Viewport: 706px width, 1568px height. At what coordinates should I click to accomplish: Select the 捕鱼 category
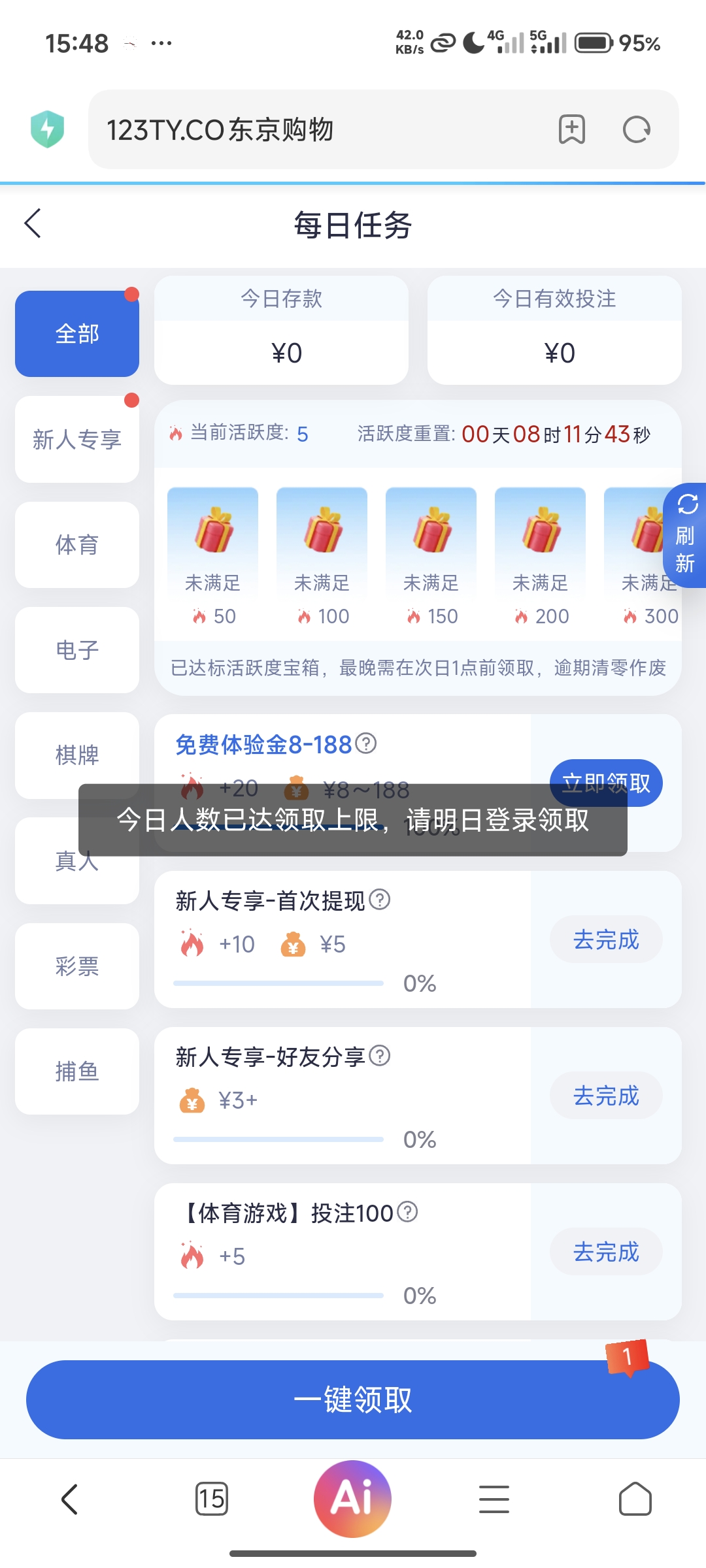(x=76, y=1071)
